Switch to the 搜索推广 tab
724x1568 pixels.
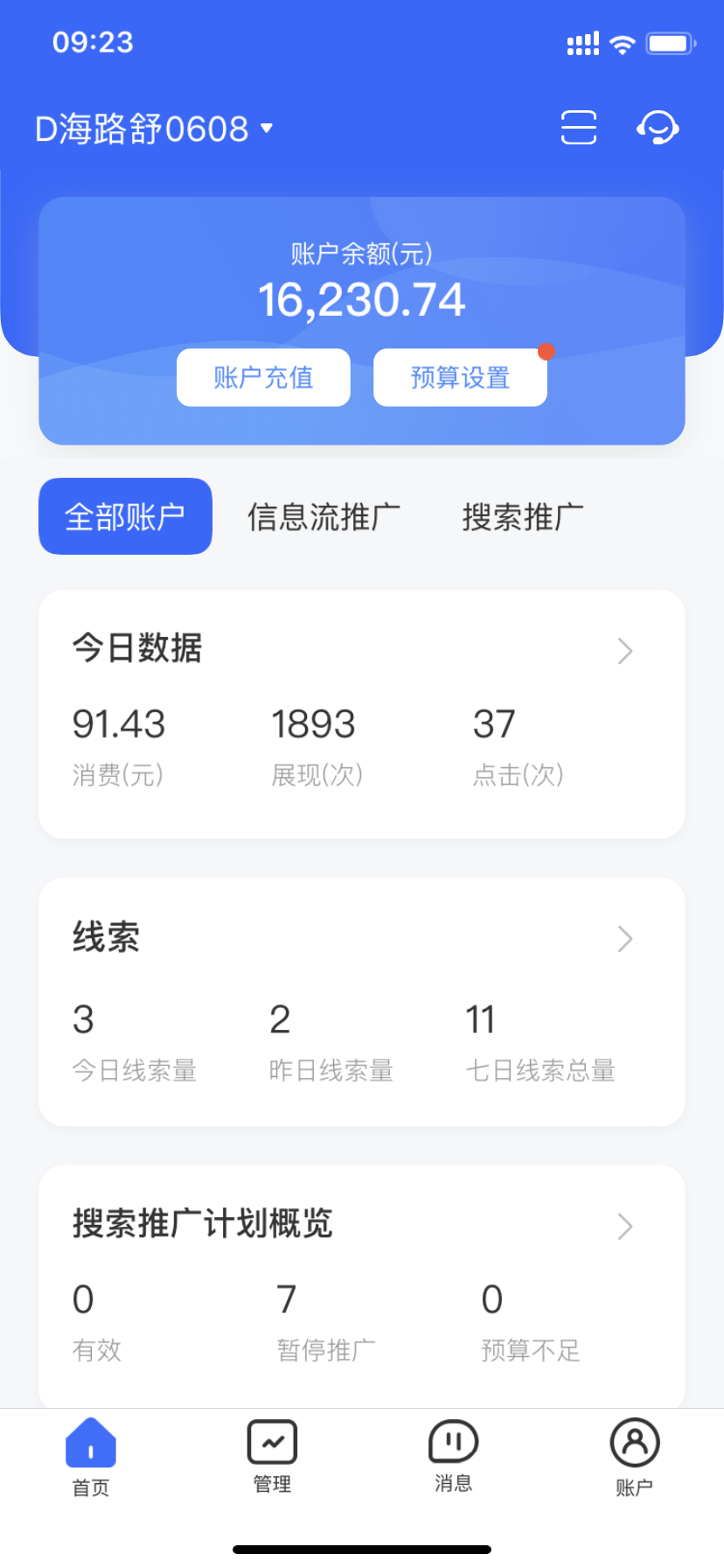click(x=523, y=516)
